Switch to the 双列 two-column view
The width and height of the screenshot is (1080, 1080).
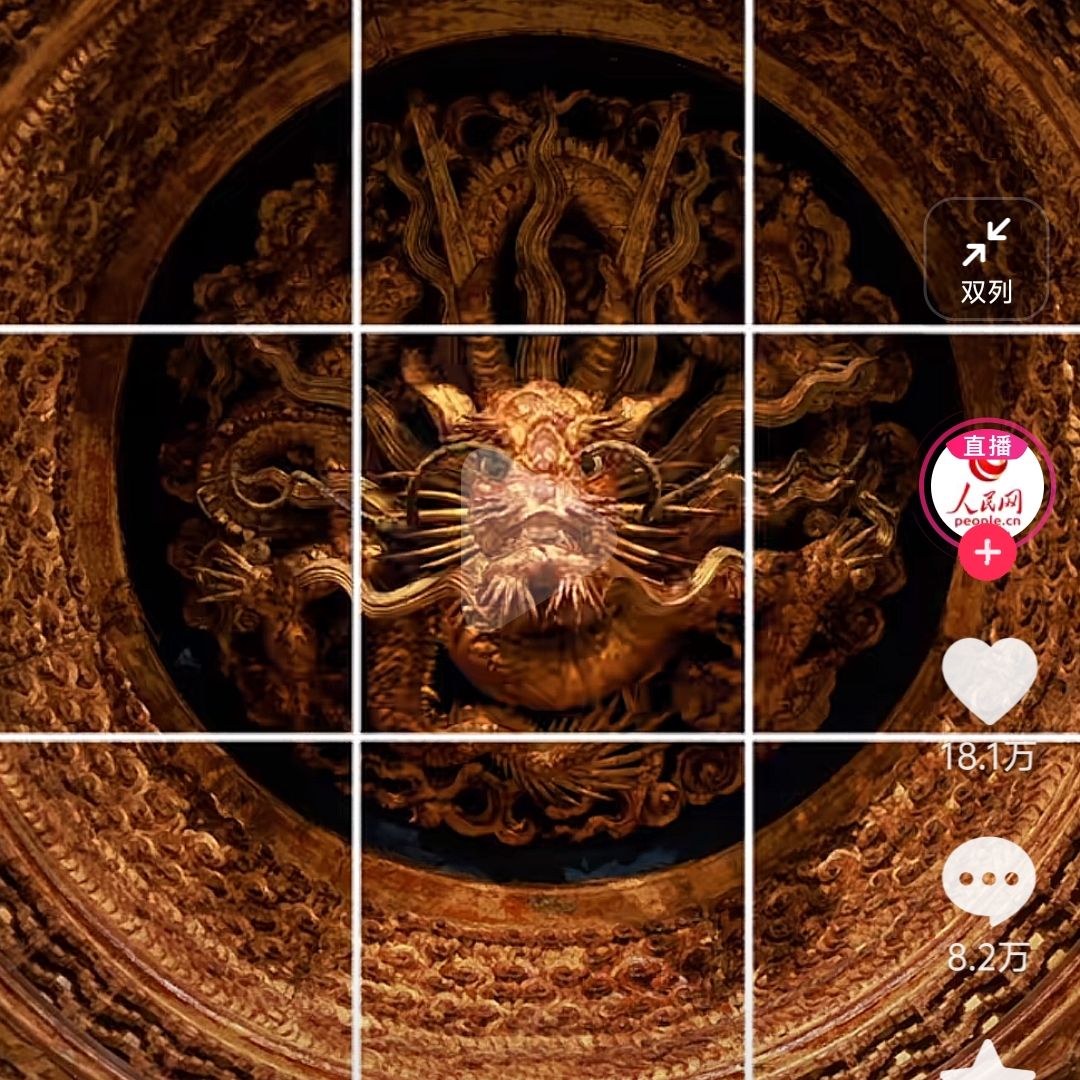(986, 259)
